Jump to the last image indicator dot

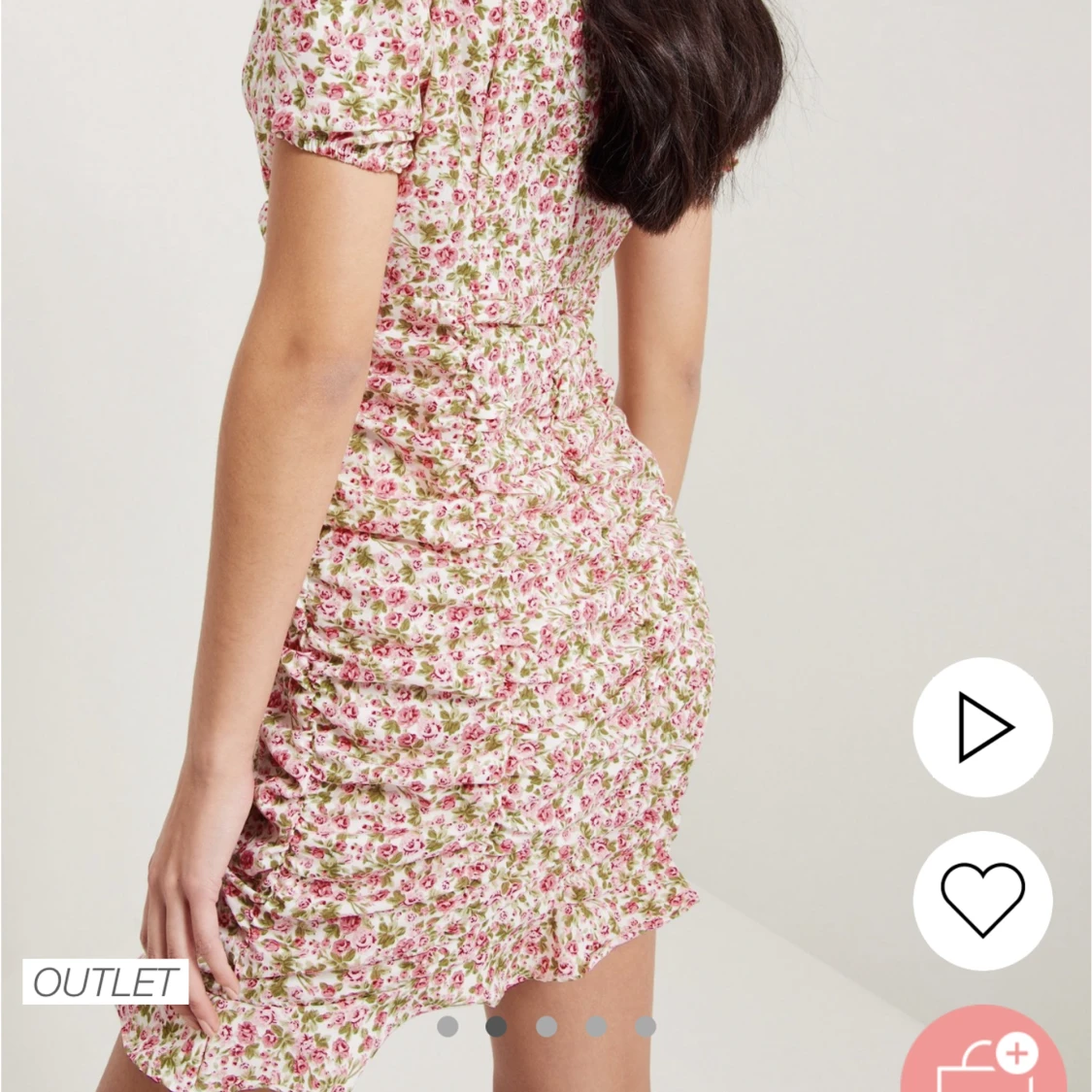coord(645,1026)
